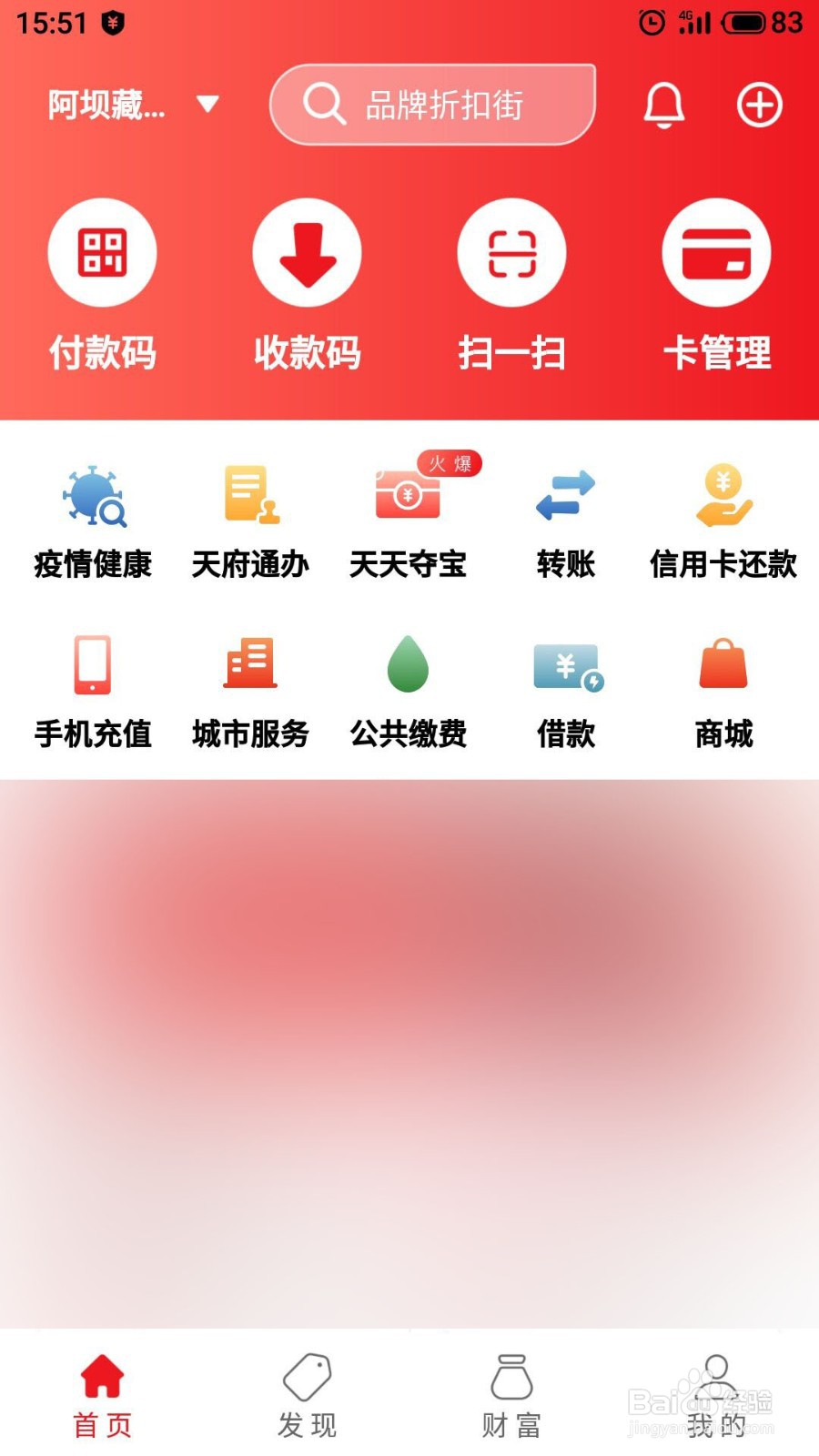Open the 商城 shopping mall
819x1456 pixels.
pyautogui.click(x=724, y=687)
